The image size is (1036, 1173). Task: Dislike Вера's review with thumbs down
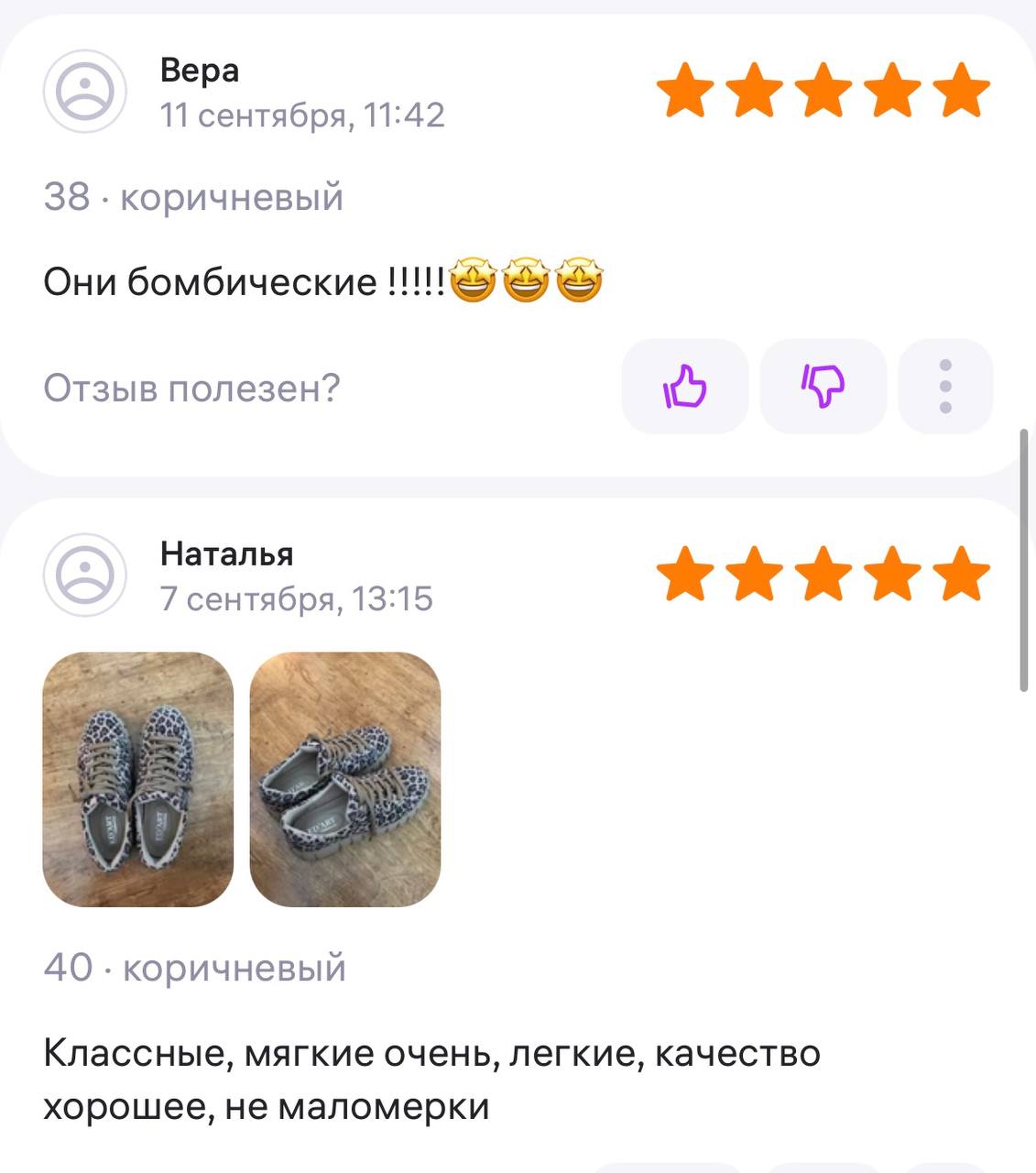tap(823, 387)
